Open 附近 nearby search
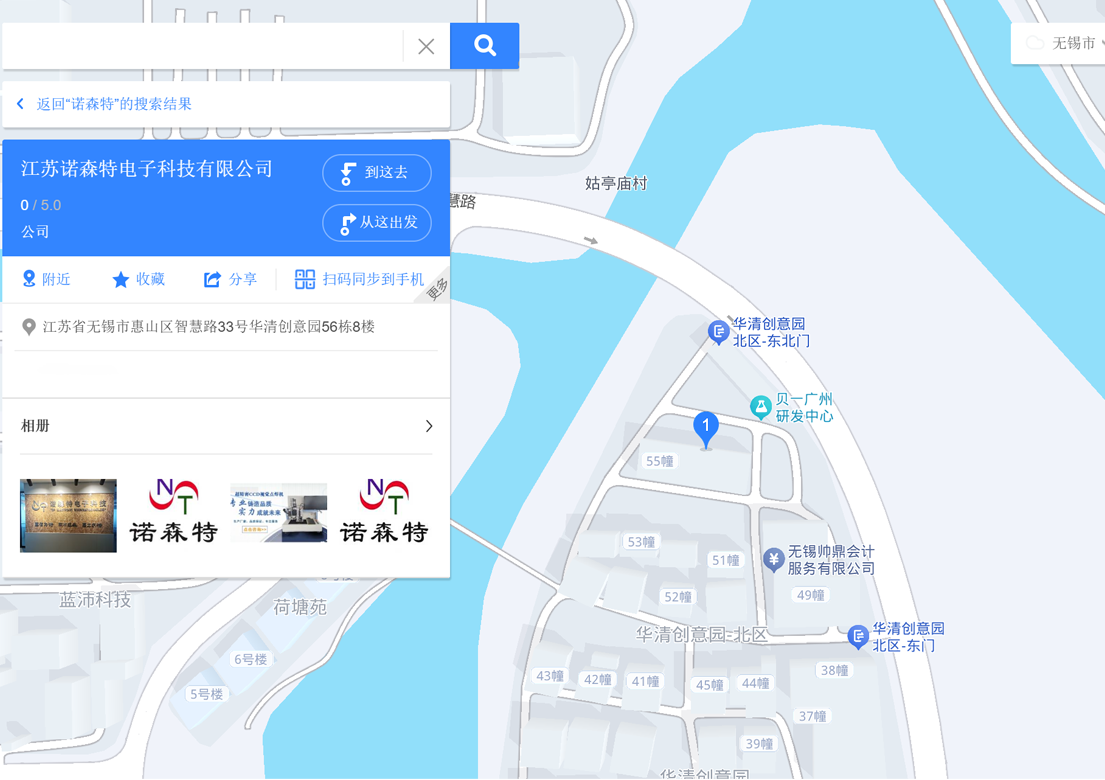Screen dimensions: 1105x780 click(x=46, y=279)
